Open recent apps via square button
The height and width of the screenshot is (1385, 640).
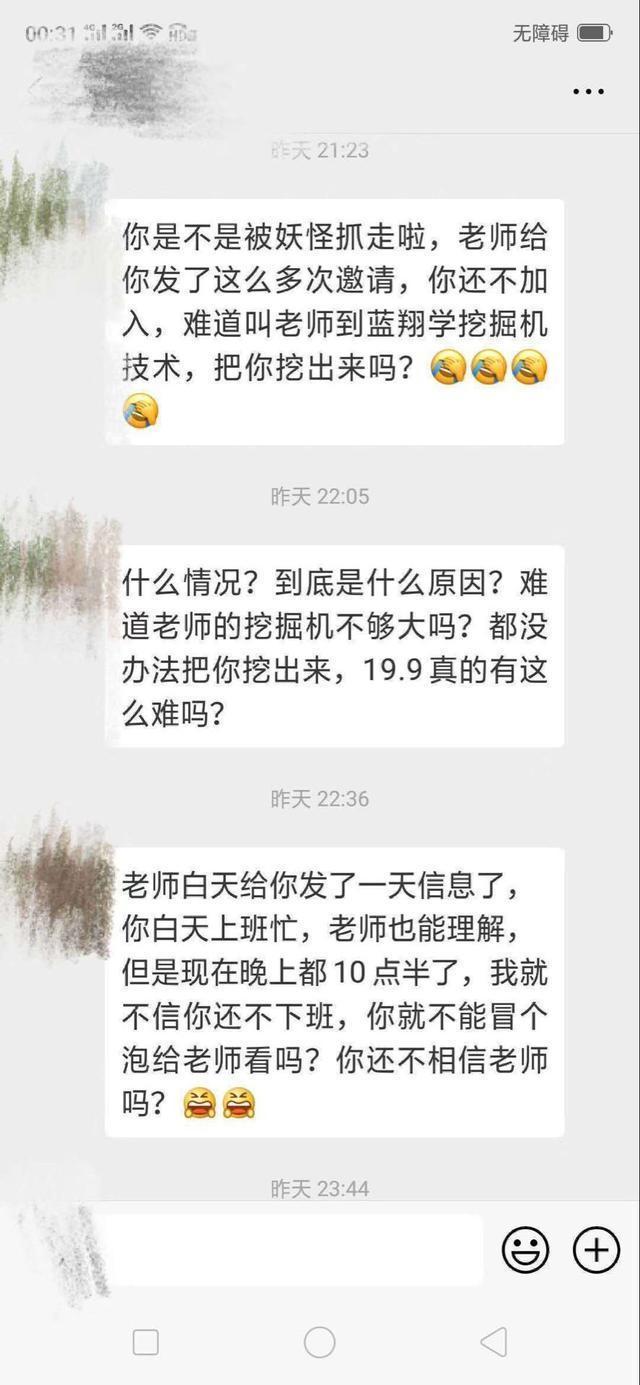click(146, 1342)
